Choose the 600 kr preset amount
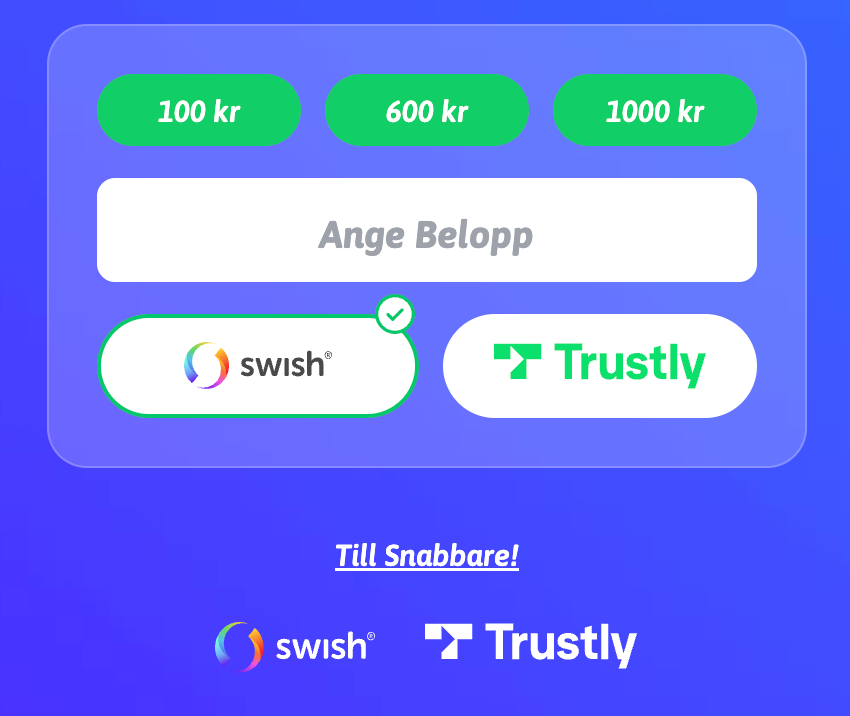 click(427, 110)
